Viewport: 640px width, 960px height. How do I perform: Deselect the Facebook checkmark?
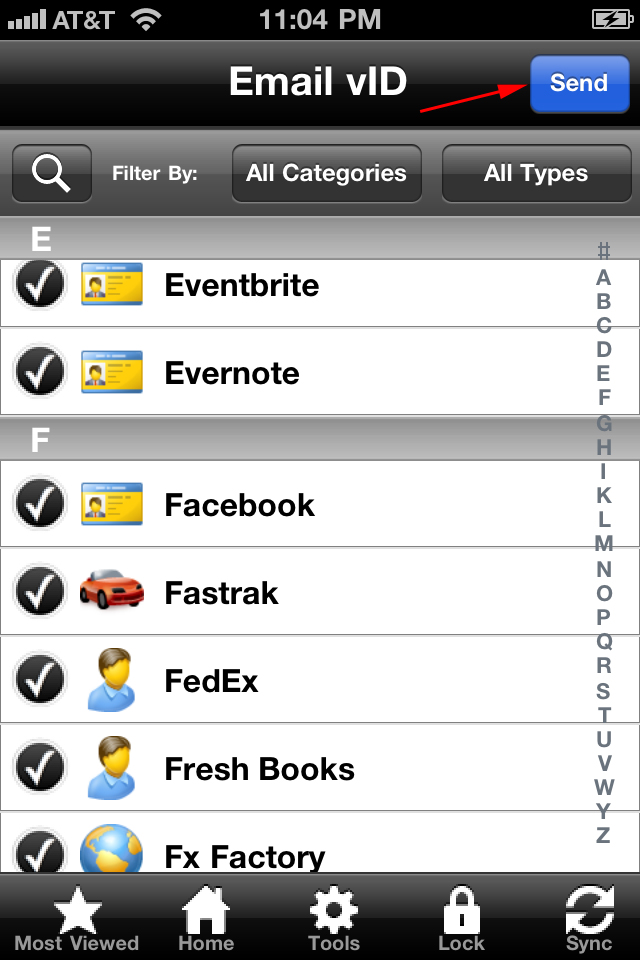41,504
